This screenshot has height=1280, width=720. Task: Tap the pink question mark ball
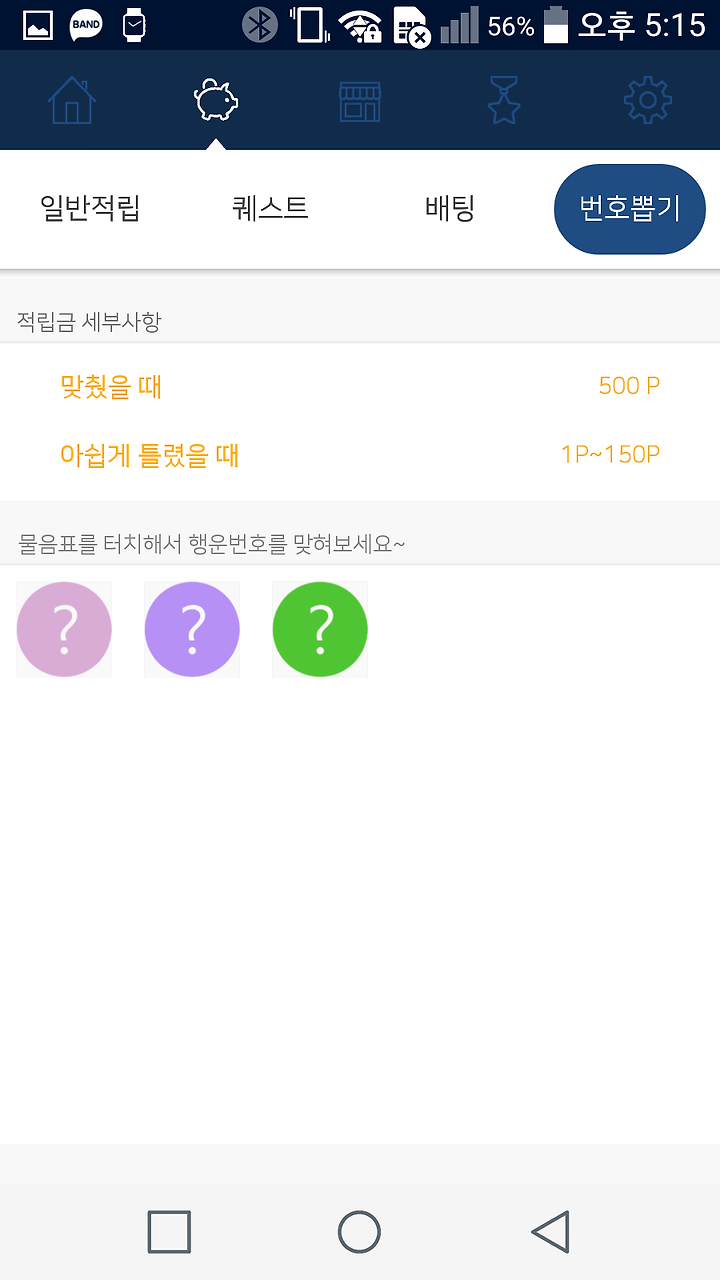(64, 629)
